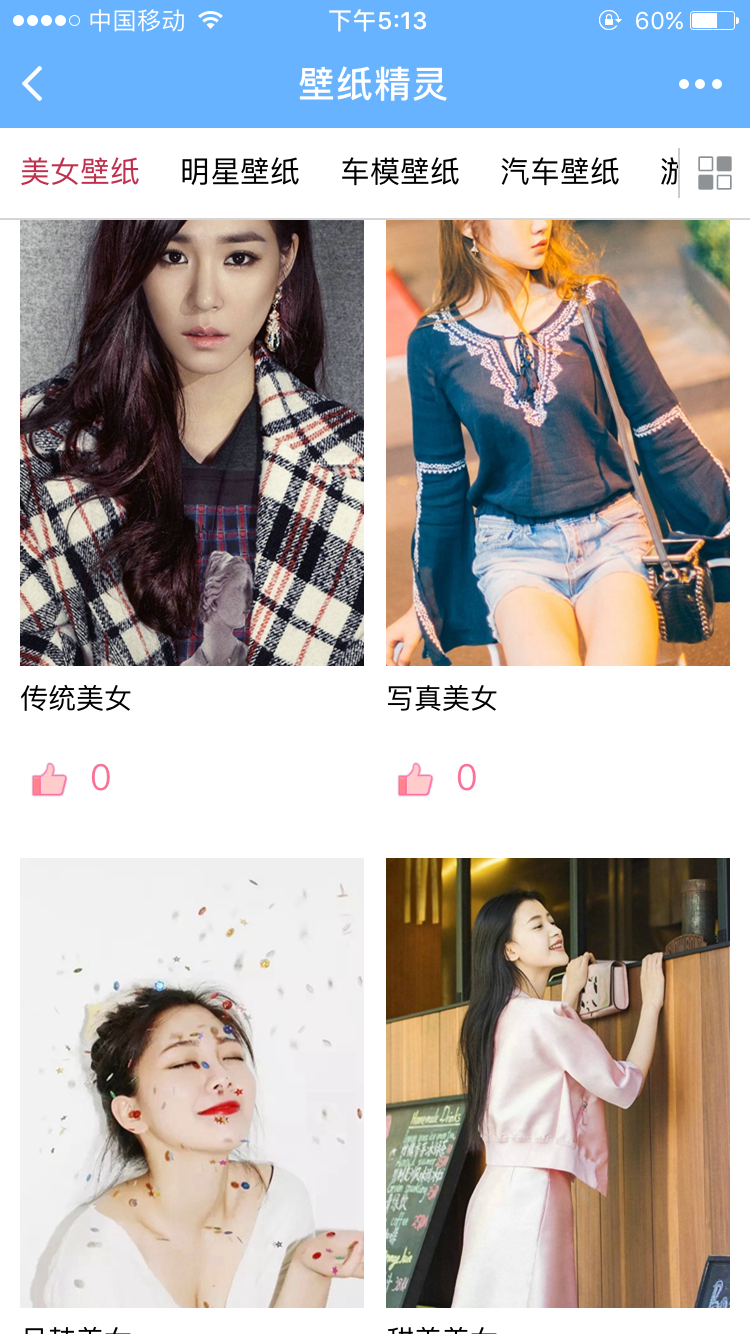Switch to the 明星壁纸 tab
Viewport: 750px width, 1334px height.
[240, 172]
